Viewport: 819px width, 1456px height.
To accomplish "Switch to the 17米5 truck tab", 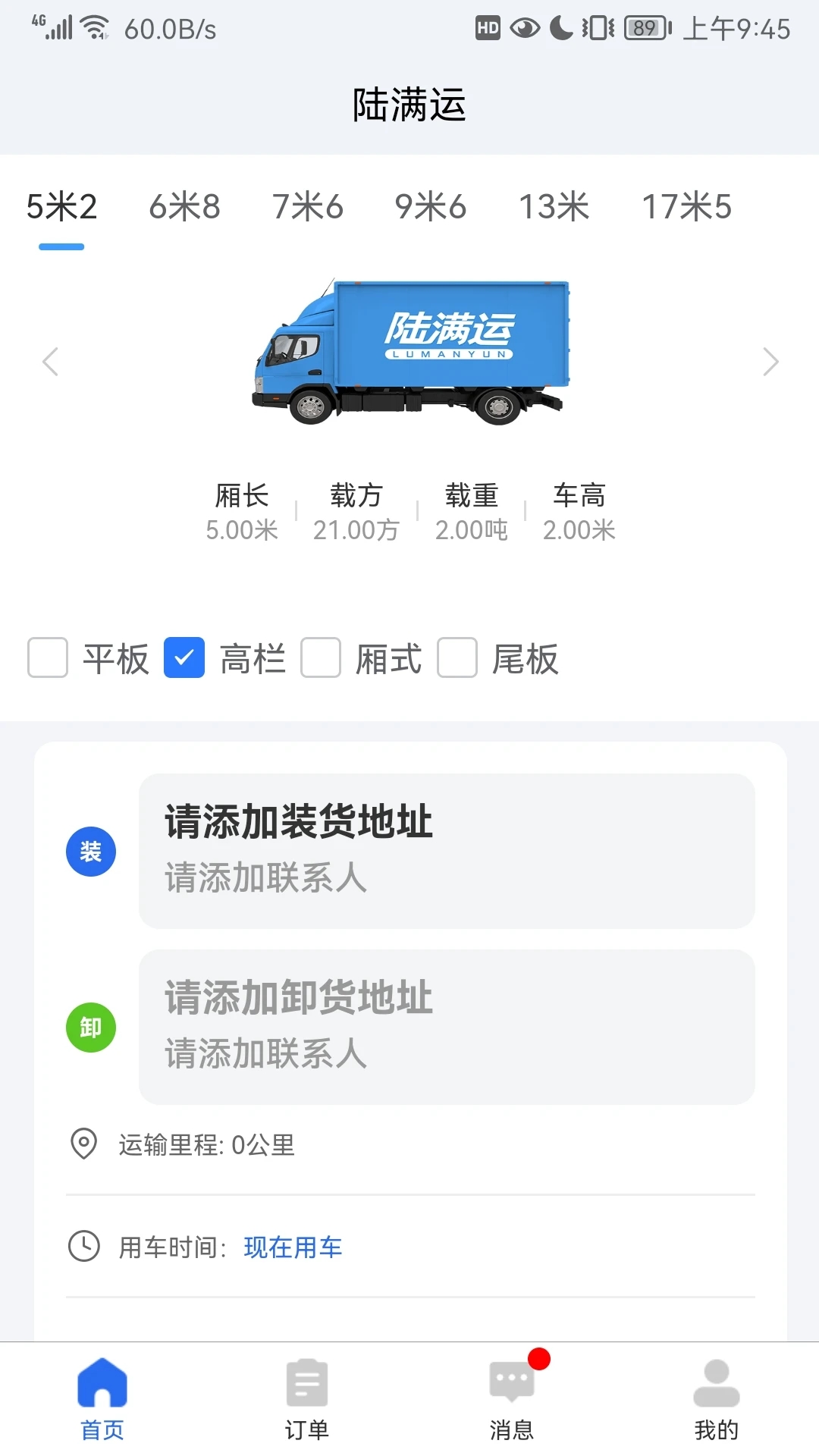I will (x=686, y=207).
